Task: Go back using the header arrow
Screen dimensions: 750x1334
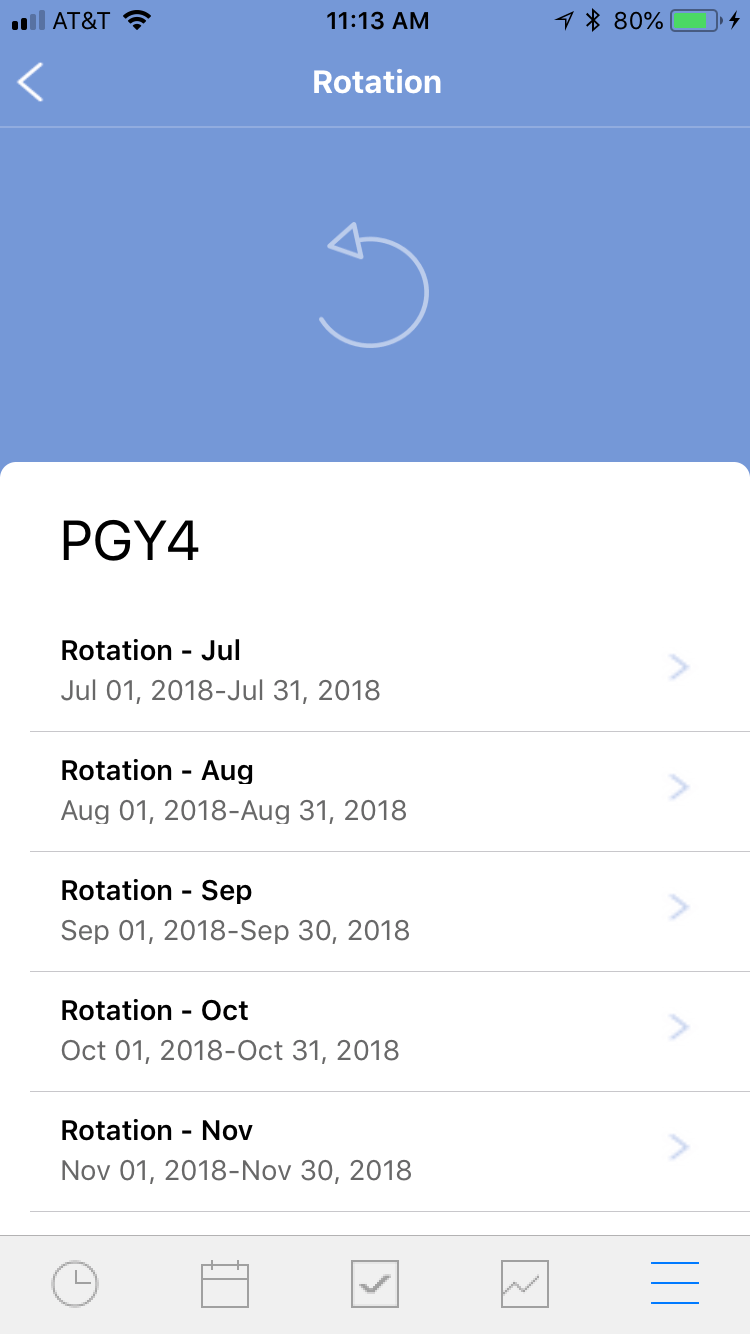Action: [31, 82]
